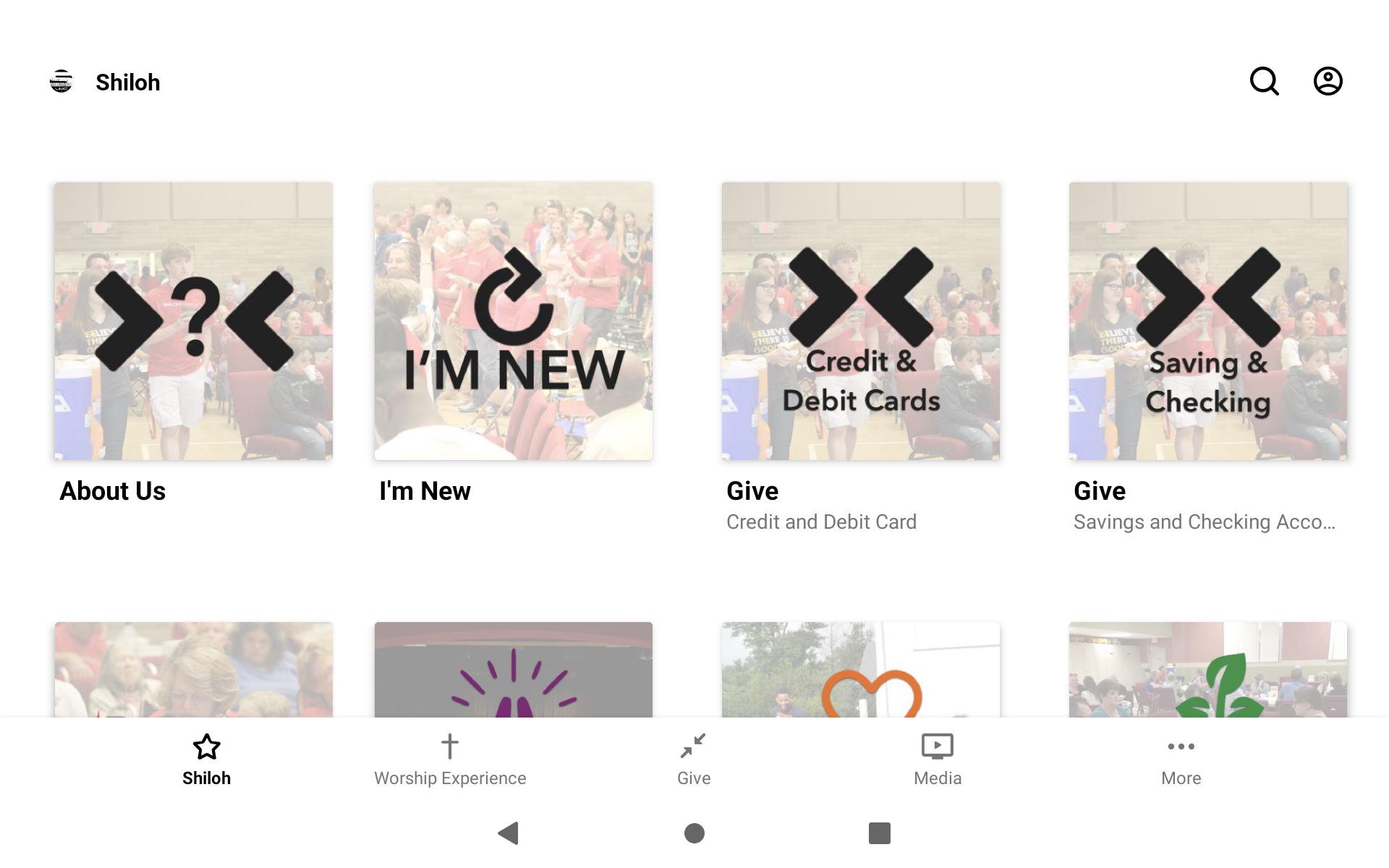Open the tile with the green plant icon

point(1207,670)
